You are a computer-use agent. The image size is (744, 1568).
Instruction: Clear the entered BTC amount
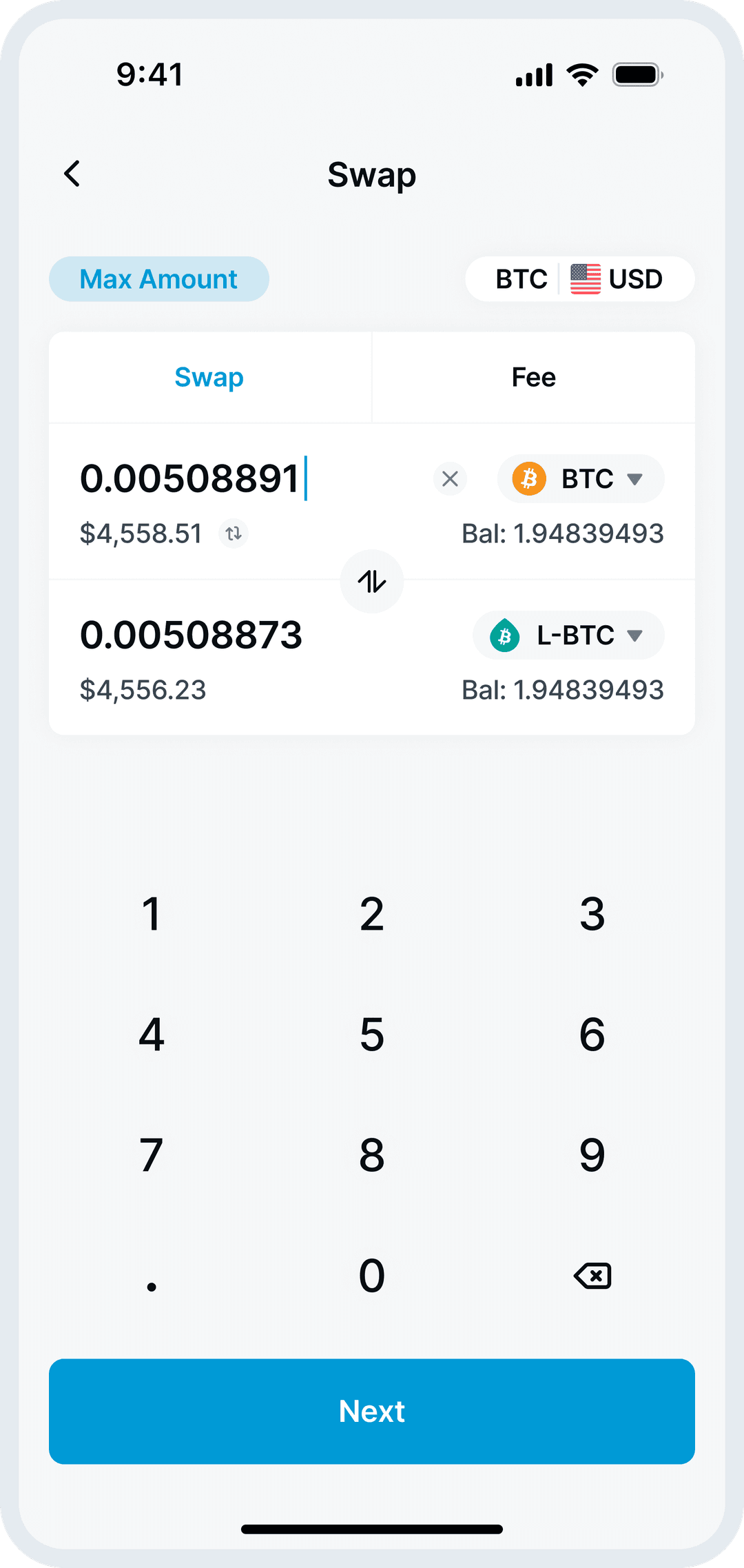click(450, 478)
